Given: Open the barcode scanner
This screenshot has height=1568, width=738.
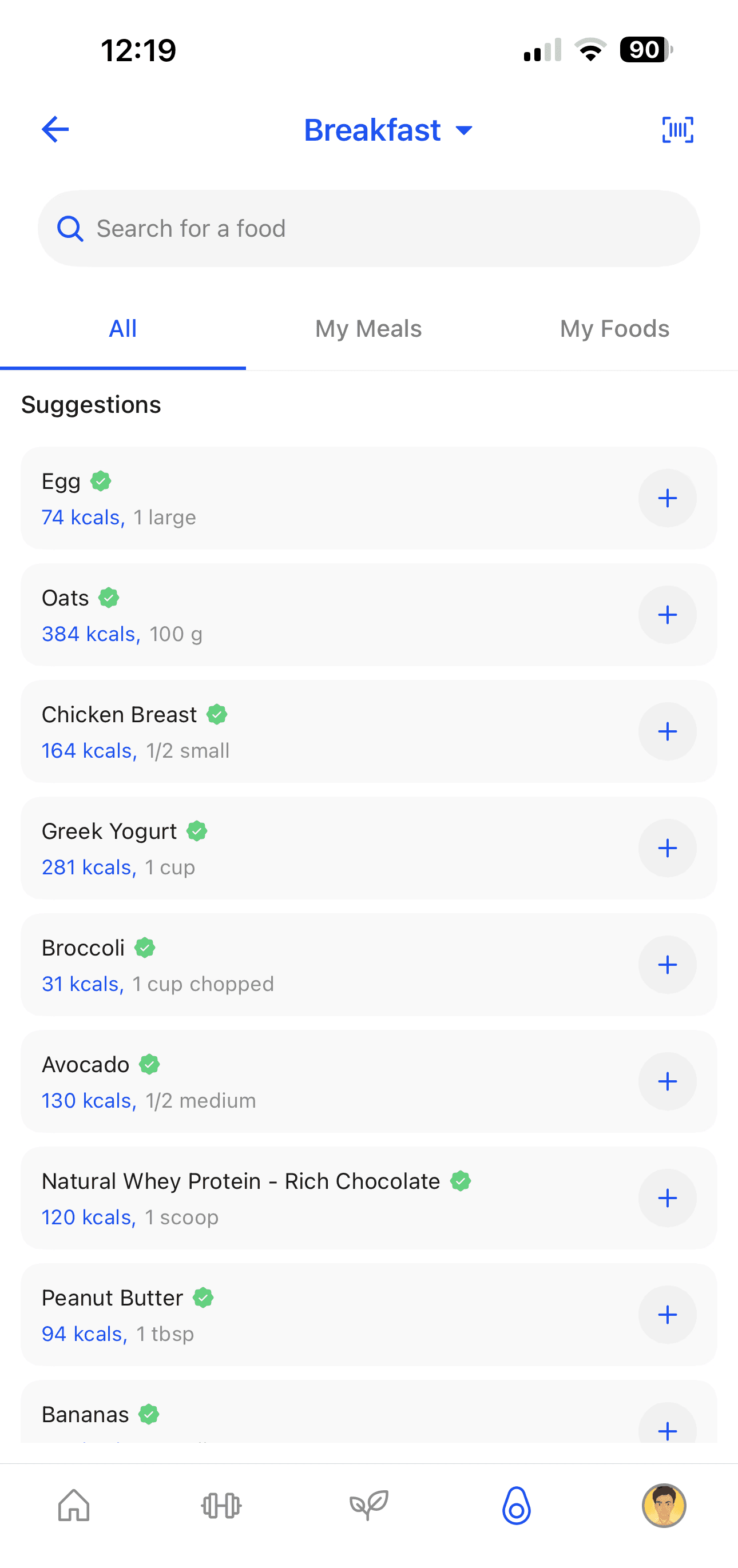Looking at the screenshot, I should (677, 130).
